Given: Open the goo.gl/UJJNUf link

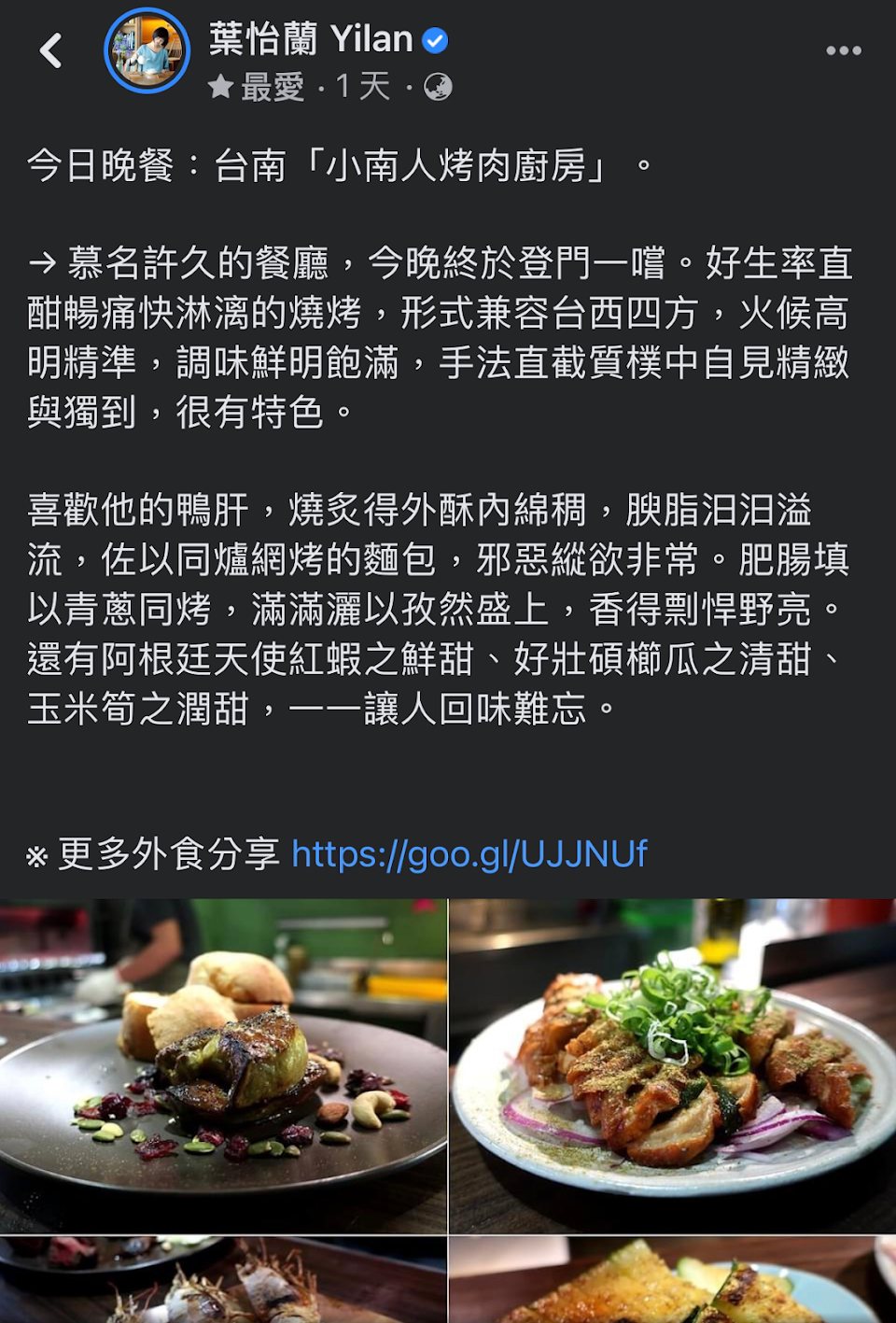Looking at the screenshot, I should click(469, 854).
